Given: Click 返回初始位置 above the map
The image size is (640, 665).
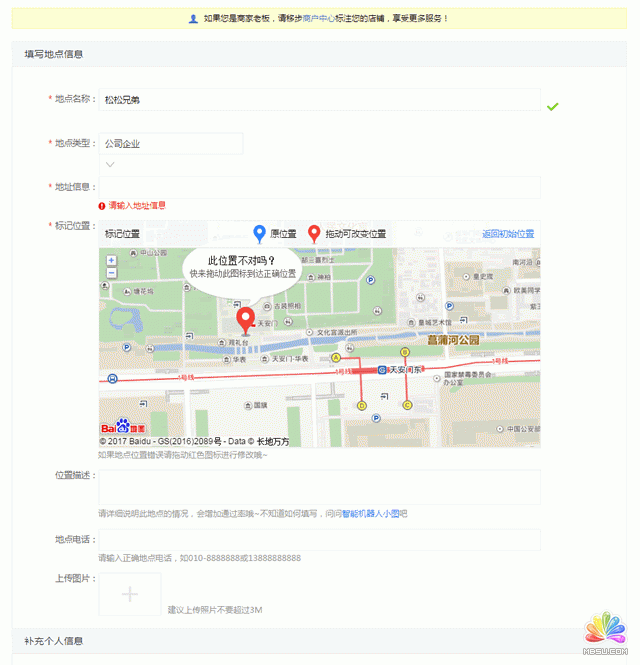Looking at the screenshot, I should coord(508,234).
